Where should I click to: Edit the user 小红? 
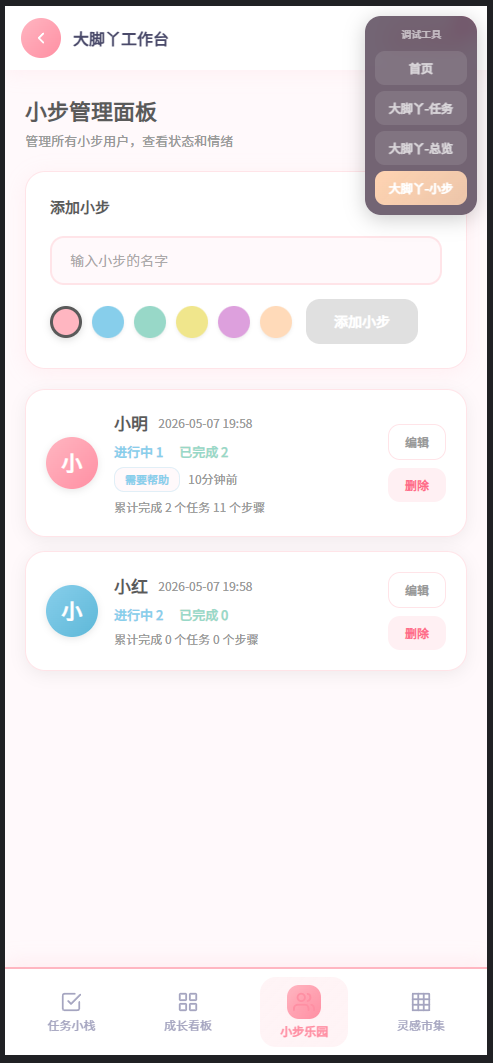click(417, 590)
